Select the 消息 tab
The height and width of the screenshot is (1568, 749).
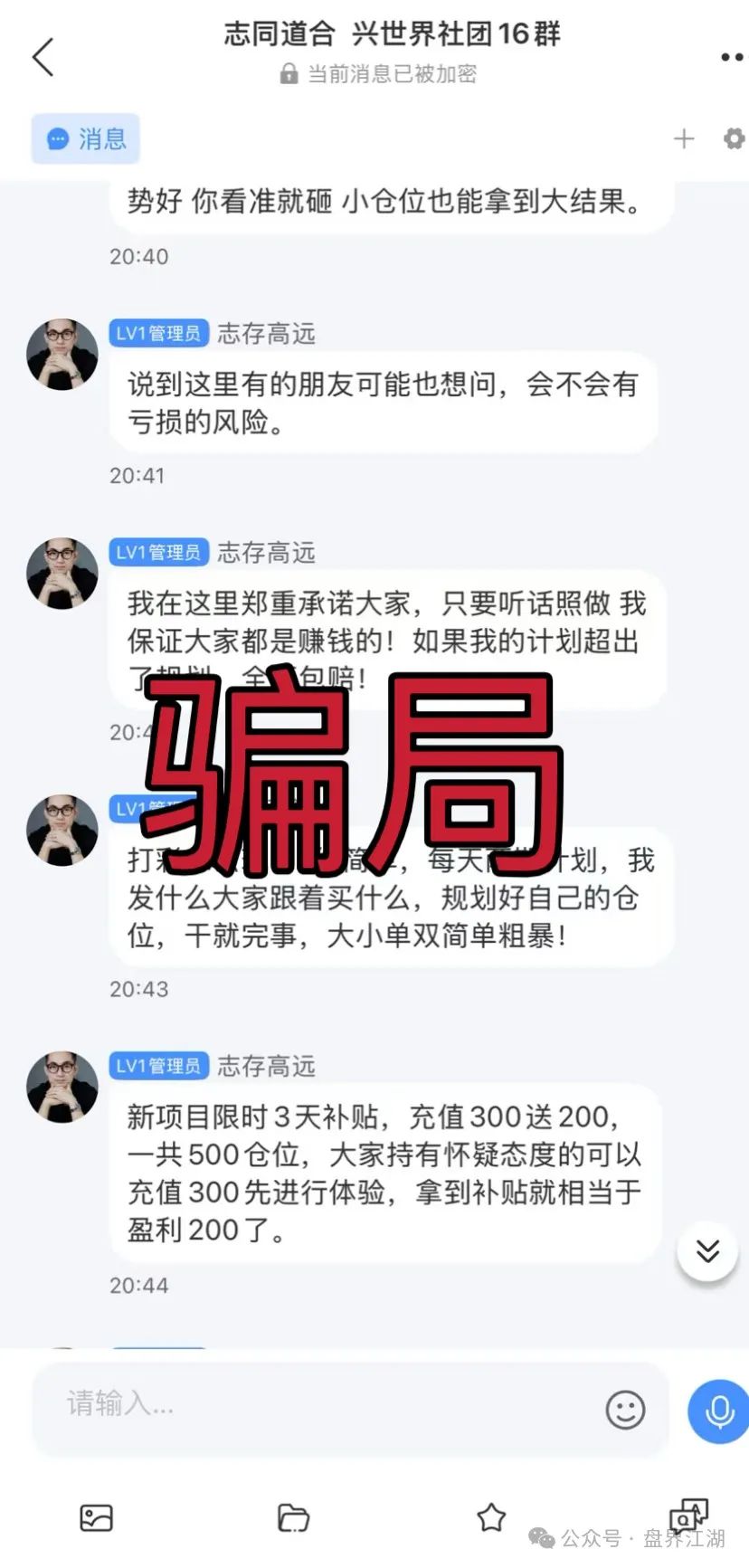pyautogui.click(x=86, y=138)
